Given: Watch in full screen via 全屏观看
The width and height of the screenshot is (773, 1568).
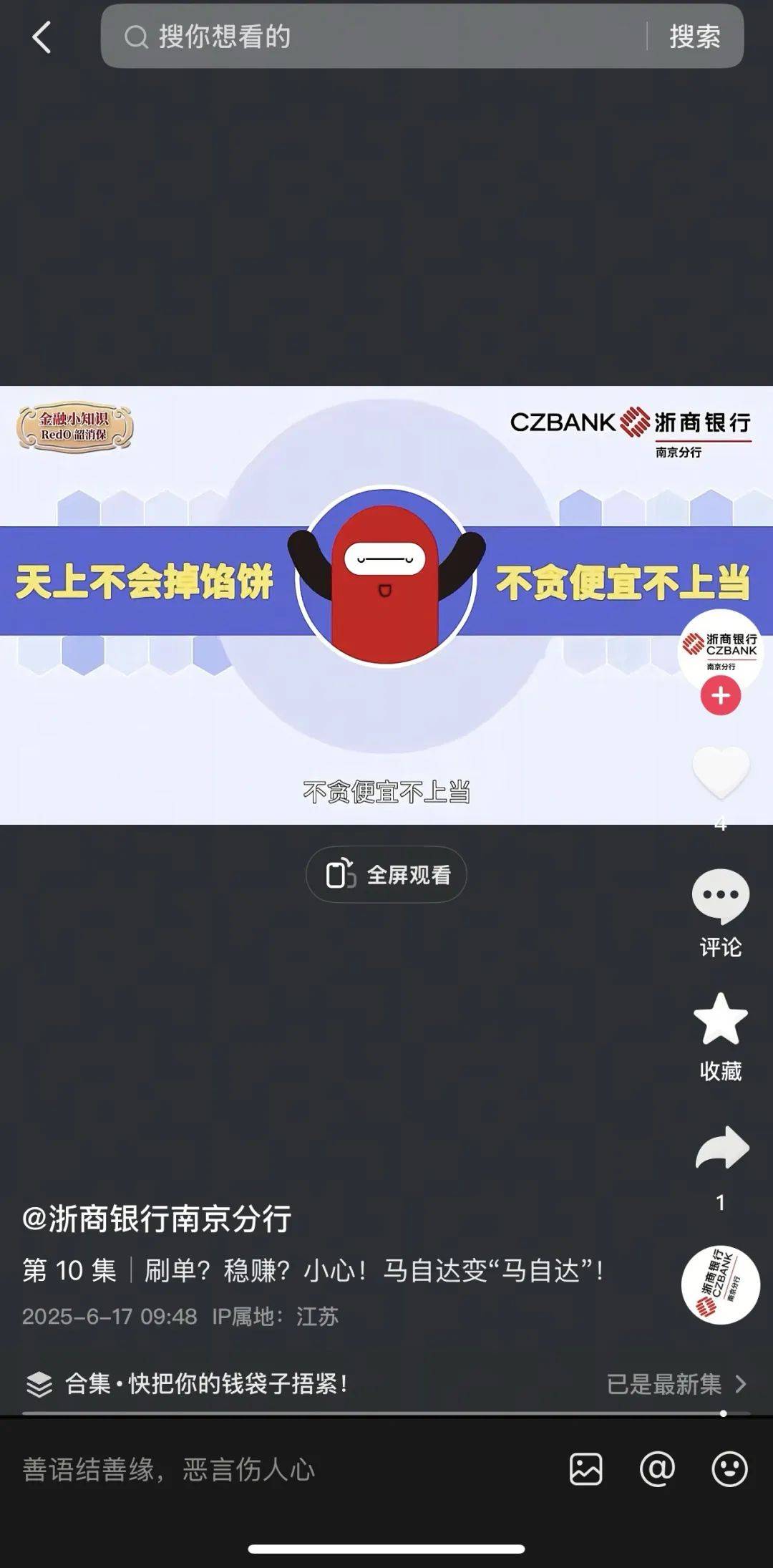Looking at the screenshot, I should pyautogui.click(x=386, y=875).
